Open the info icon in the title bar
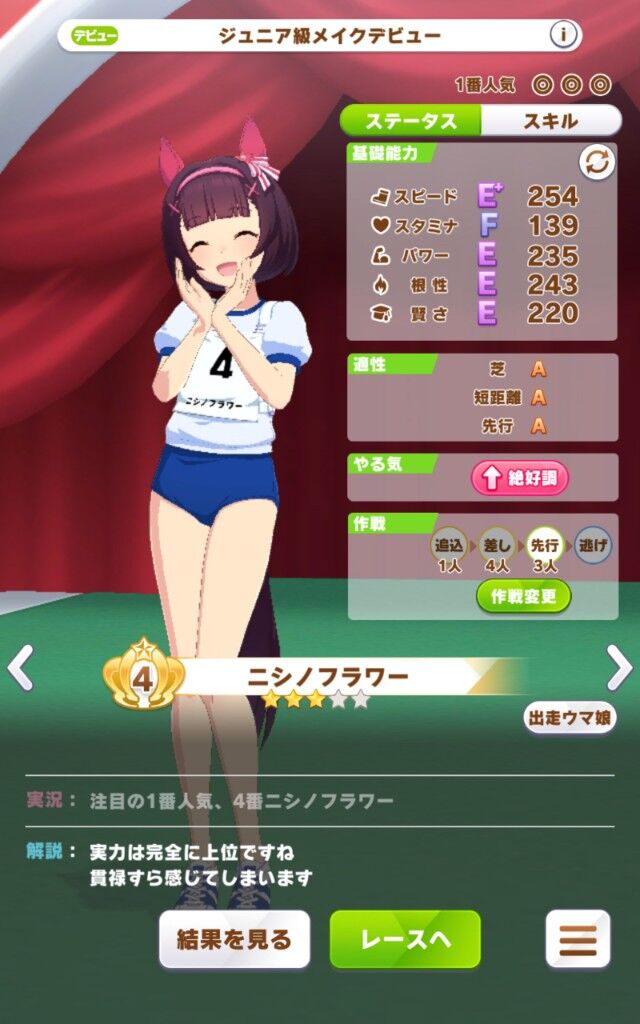Image resolution: width=640 pixels, height=1024 pixels. (x=563, y=35)
